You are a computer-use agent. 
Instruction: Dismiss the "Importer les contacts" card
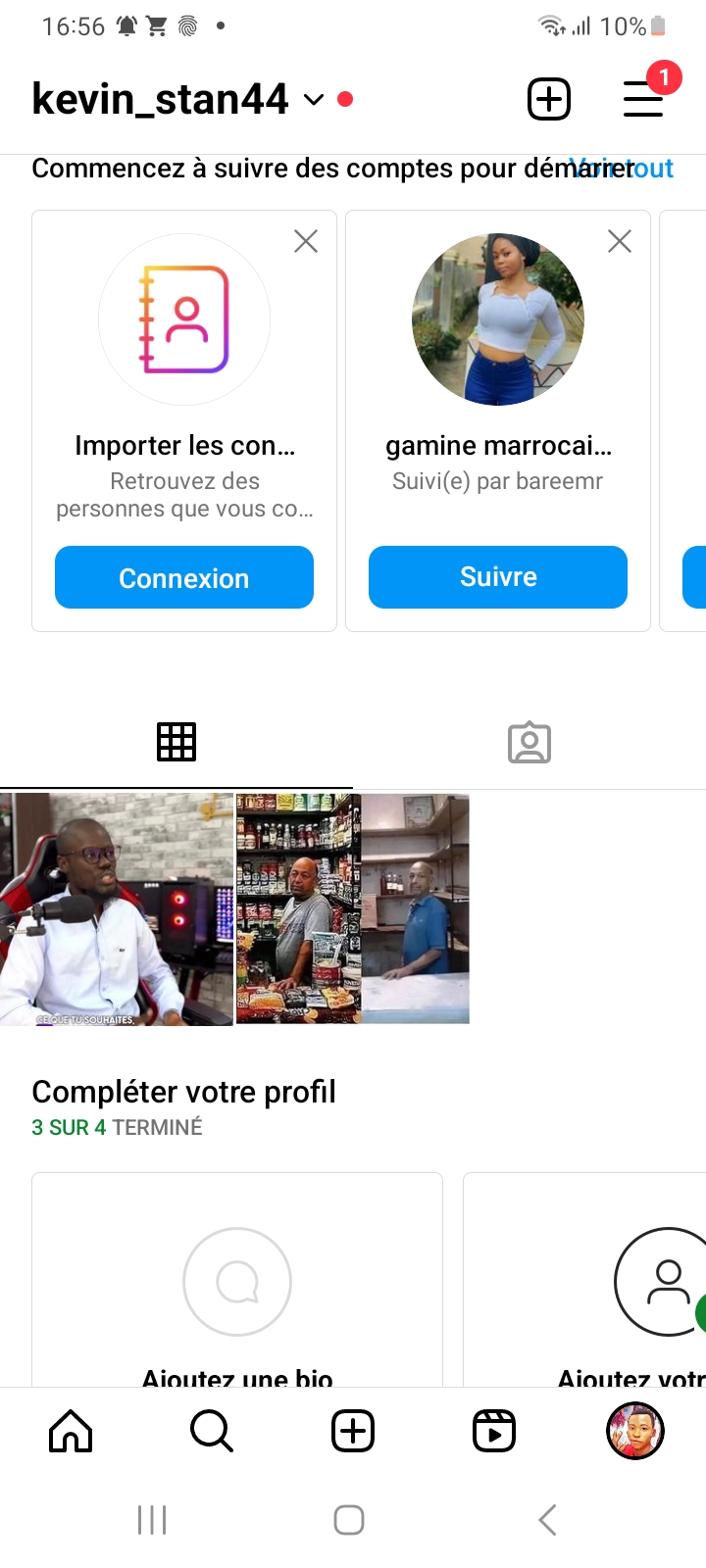306,241
